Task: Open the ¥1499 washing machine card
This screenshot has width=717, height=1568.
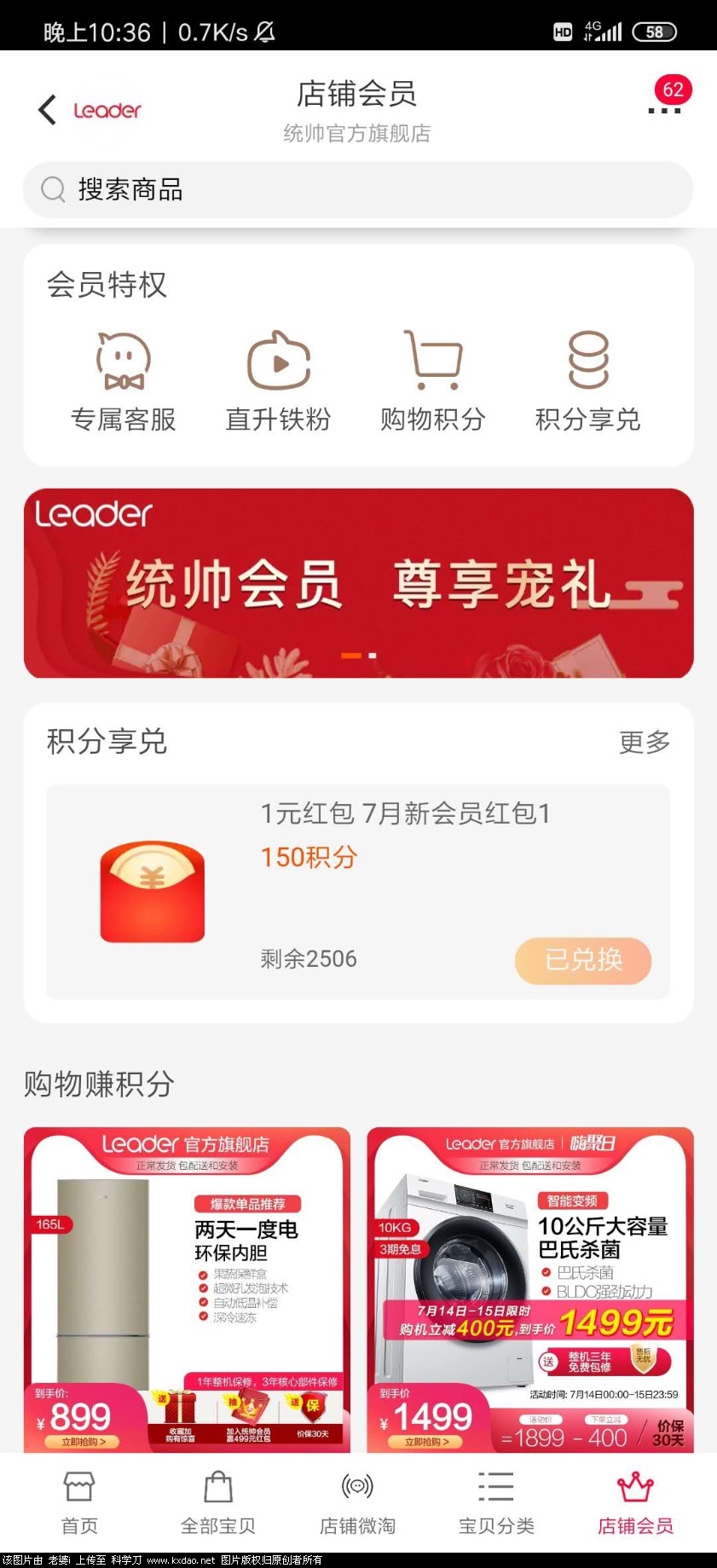Action: (530, 1289)
